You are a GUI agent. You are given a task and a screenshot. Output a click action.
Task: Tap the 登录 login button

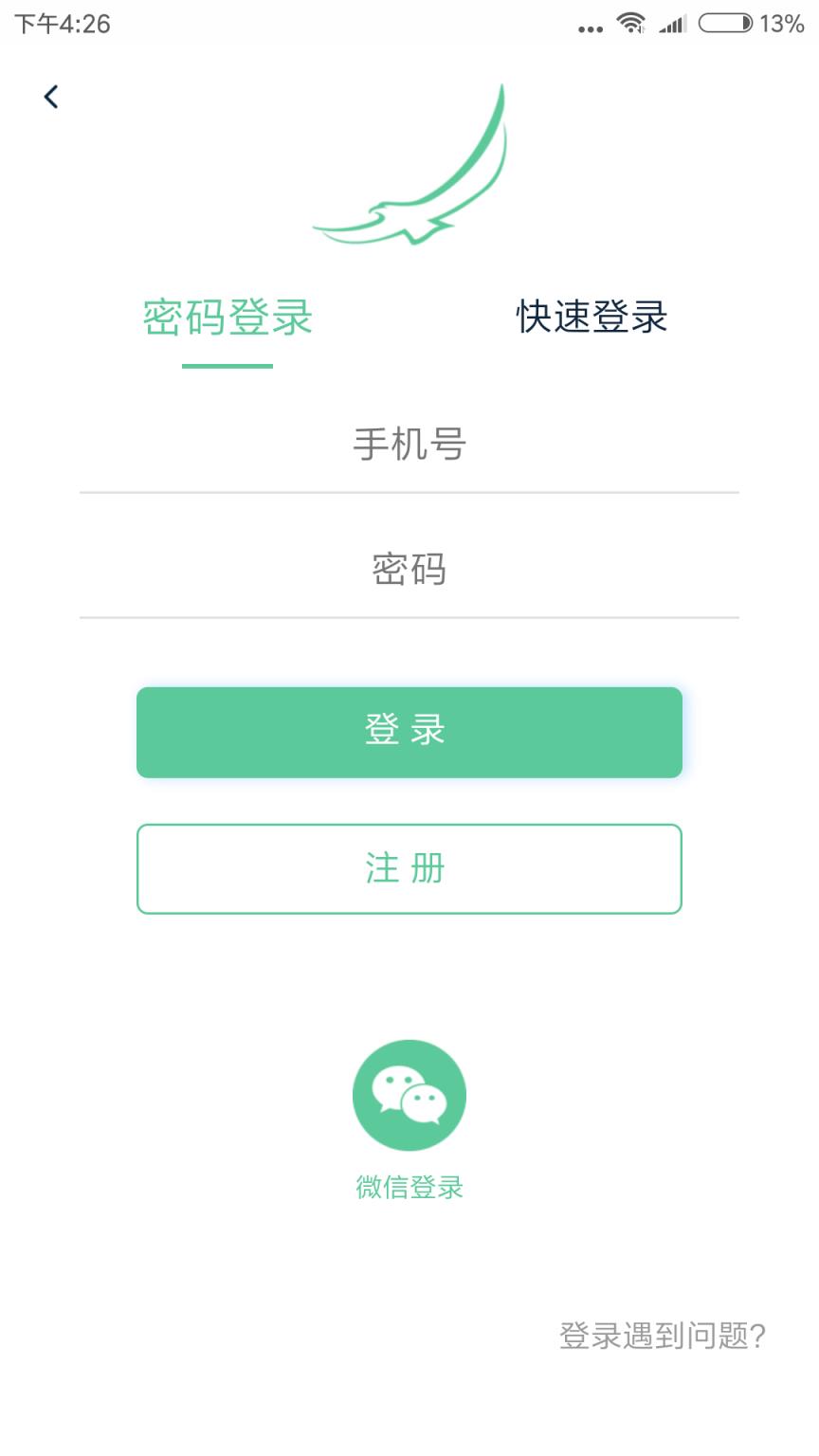coord(409,732)
